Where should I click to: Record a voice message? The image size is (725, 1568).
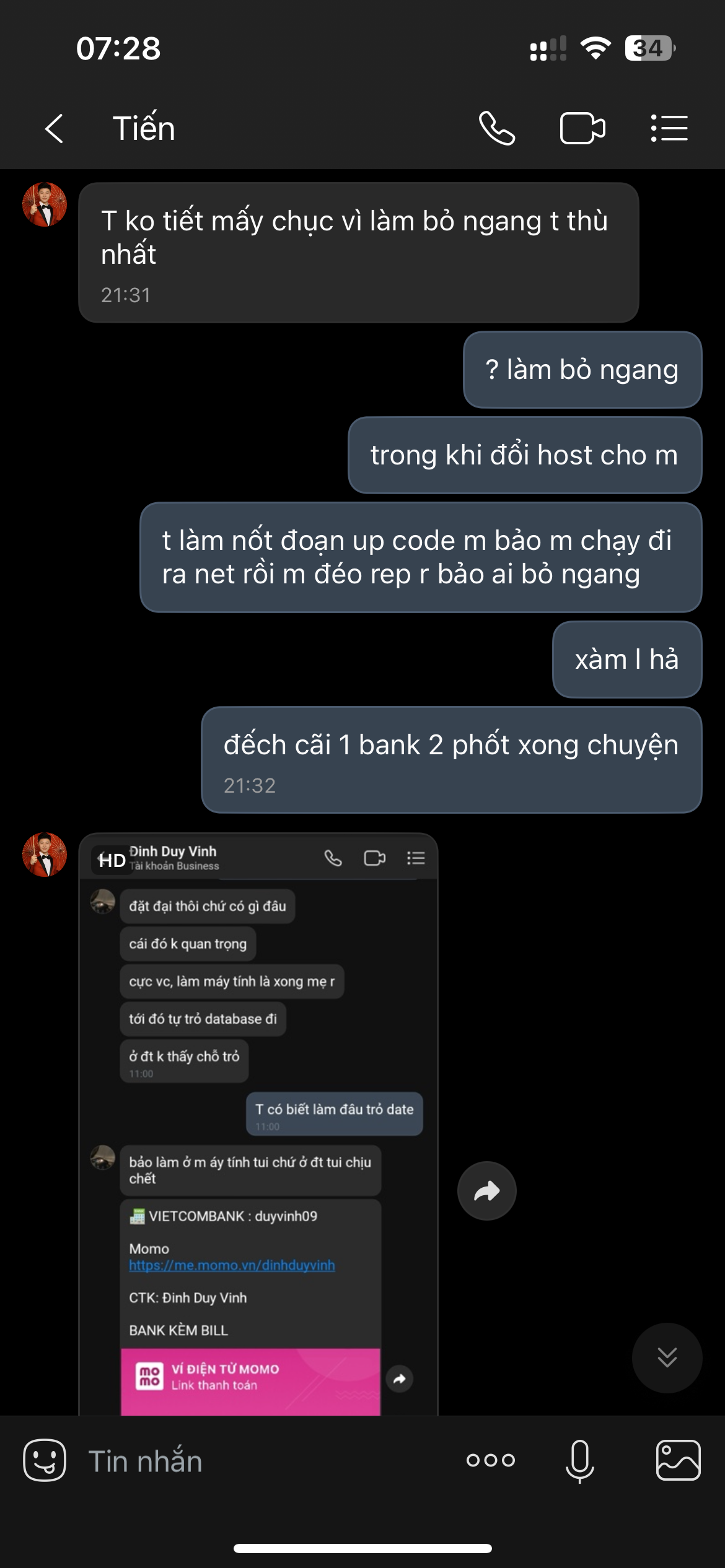tap(579, 1460)
